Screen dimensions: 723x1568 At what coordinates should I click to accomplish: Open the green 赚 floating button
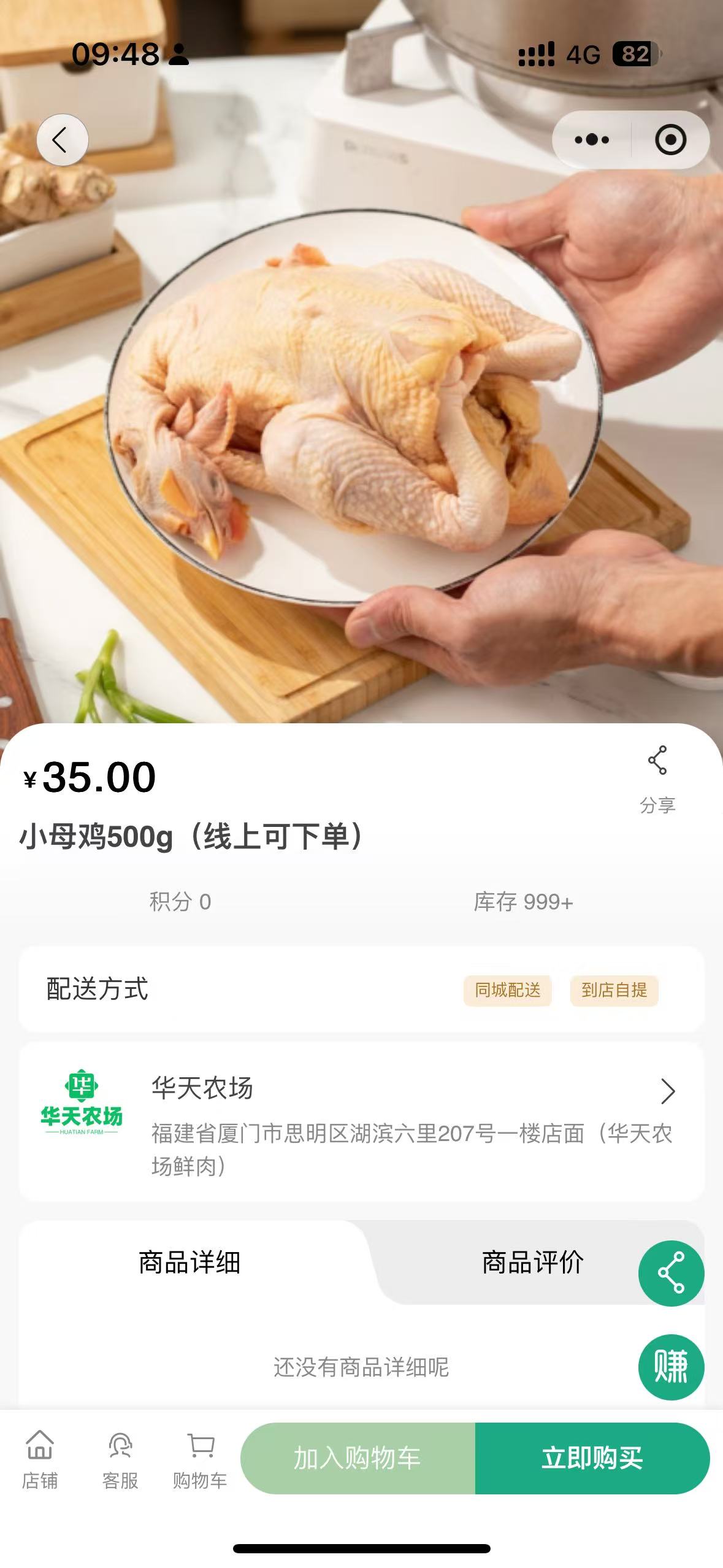671,1367
